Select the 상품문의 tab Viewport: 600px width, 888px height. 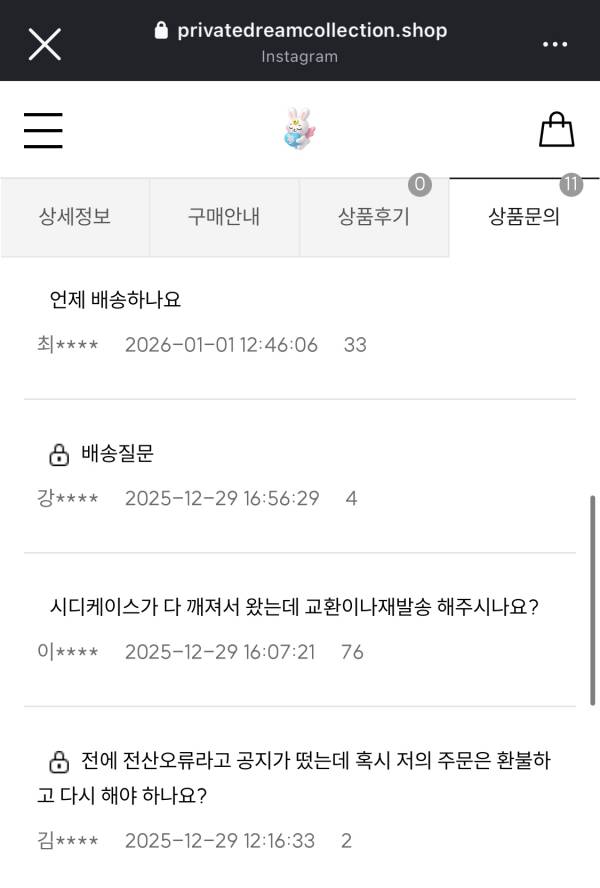pyautogui.click(x=524, y=217)
